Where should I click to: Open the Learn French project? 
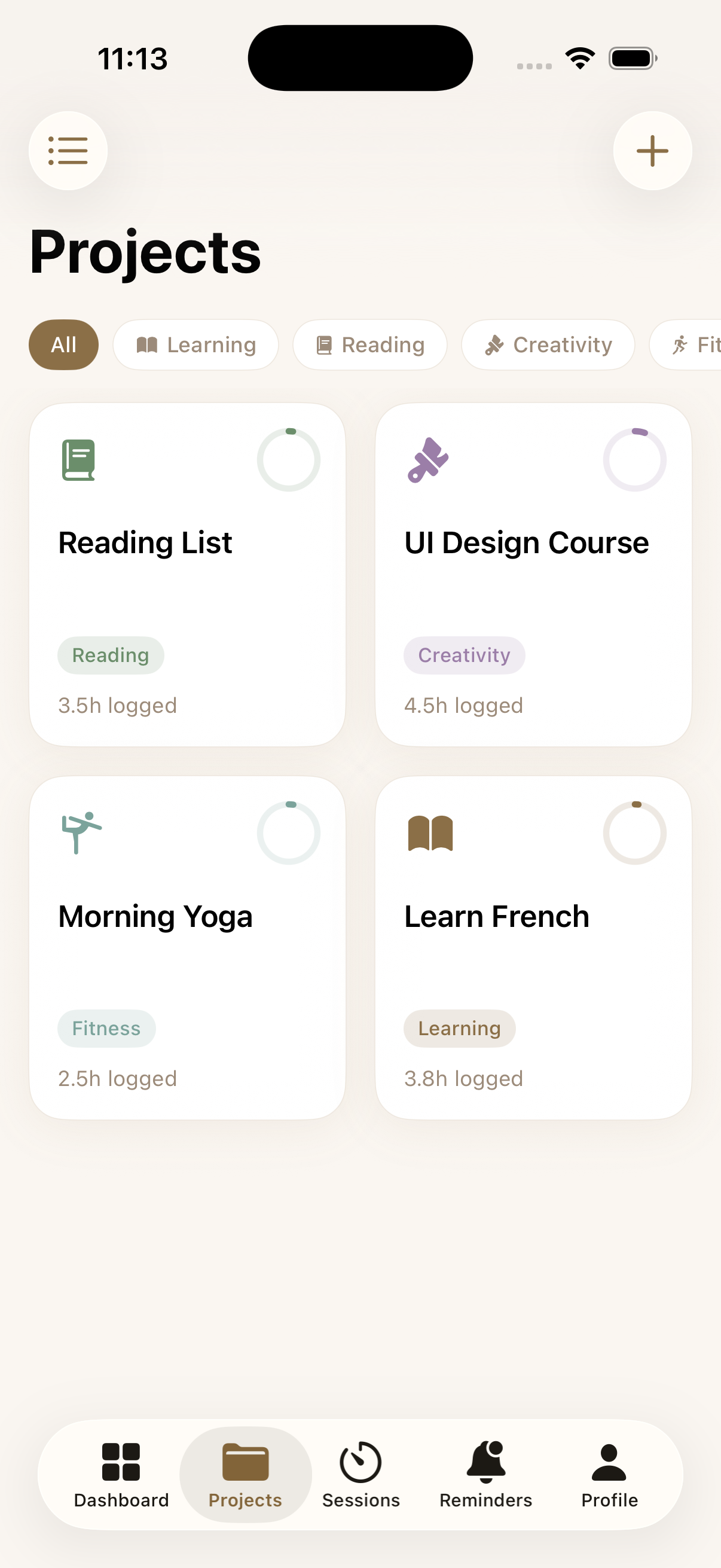pyautogui.click(x=533, y=947)
